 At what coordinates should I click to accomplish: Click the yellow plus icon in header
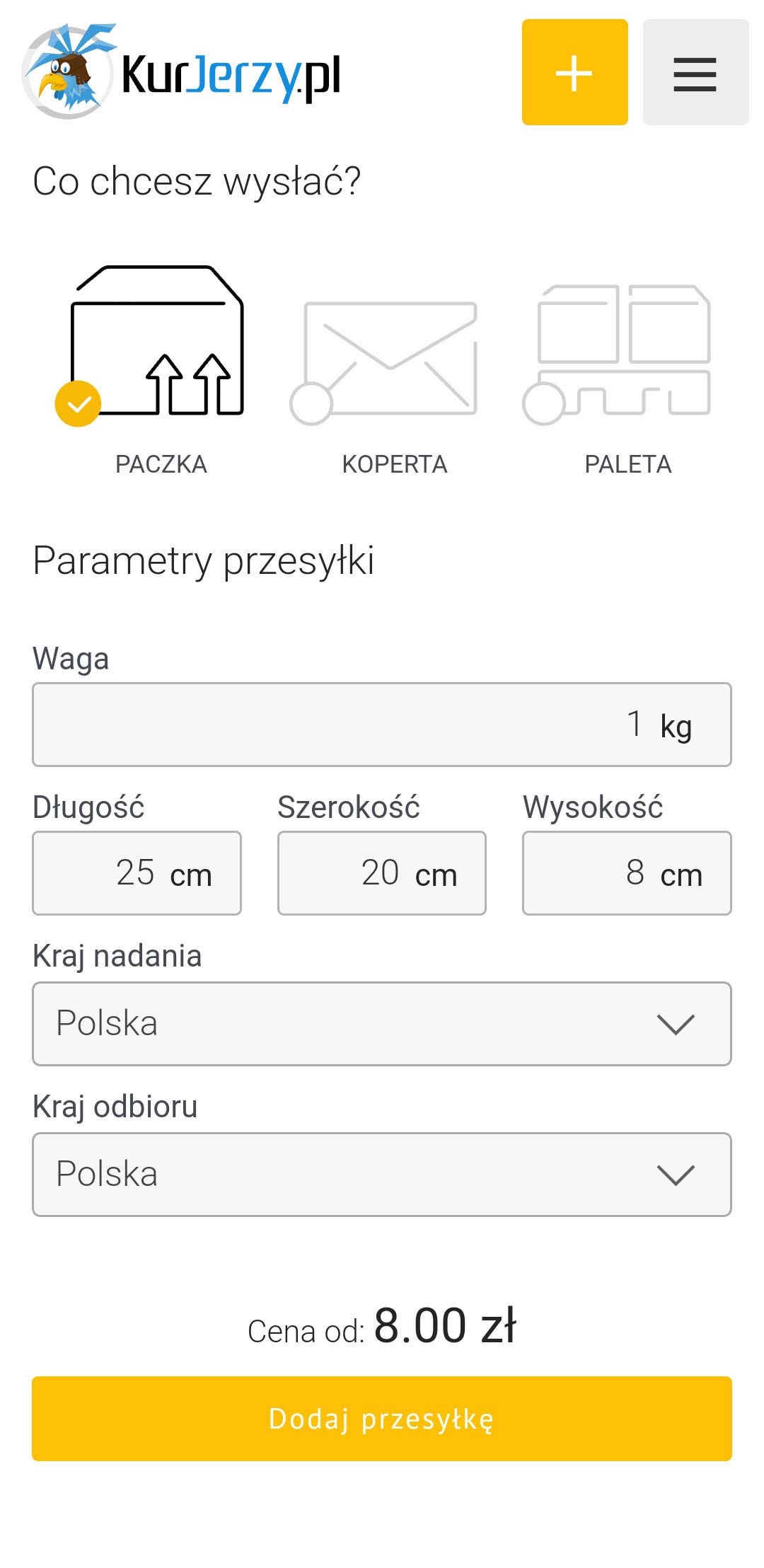click(574, 72)
